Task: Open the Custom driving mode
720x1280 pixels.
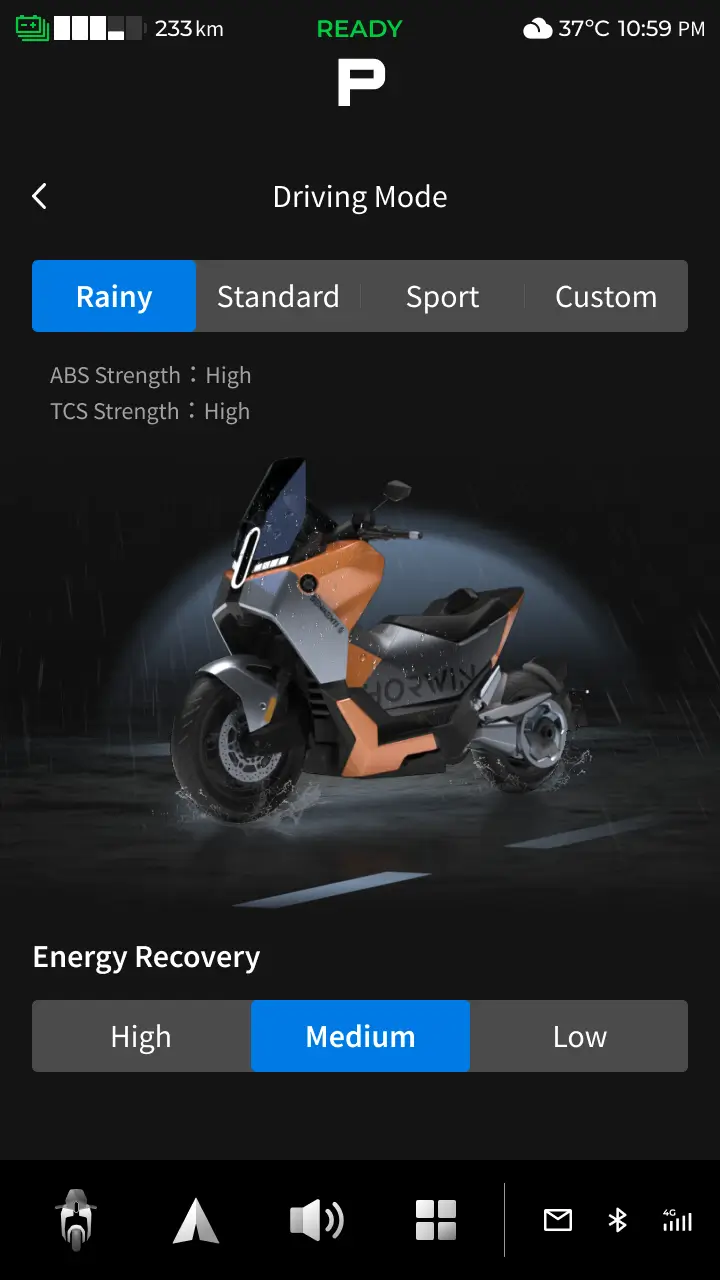Action: click(606, 296)
